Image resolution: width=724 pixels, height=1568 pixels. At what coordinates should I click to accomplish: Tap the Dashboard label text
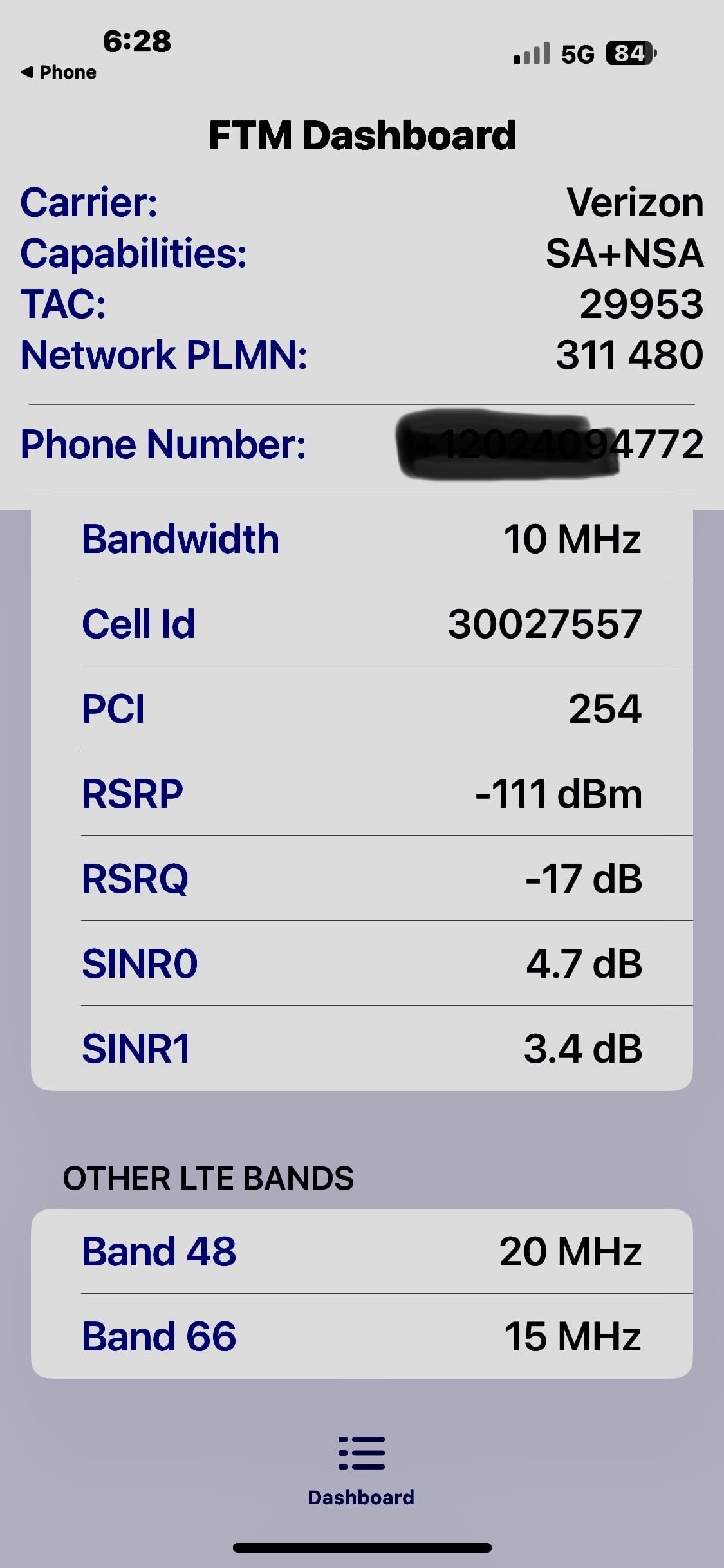(x=362, y=1497)
